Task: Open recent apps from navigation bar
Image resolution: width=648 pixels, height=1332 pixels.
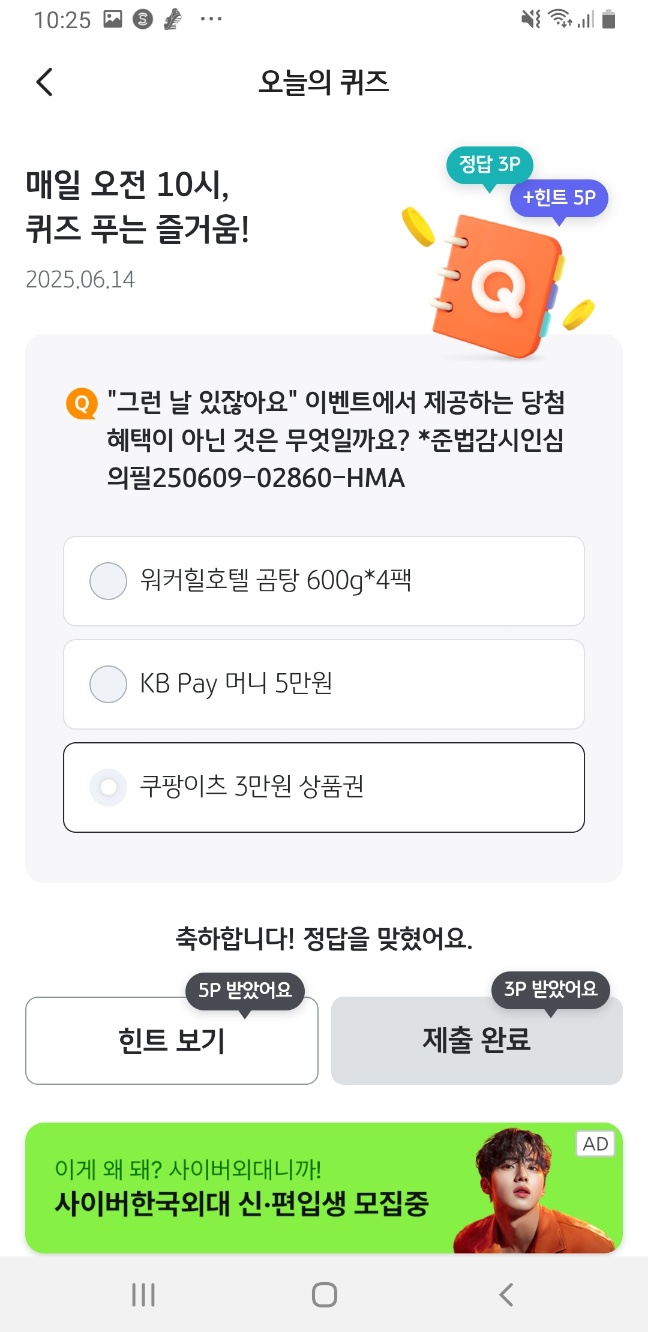Action: 143,1295
